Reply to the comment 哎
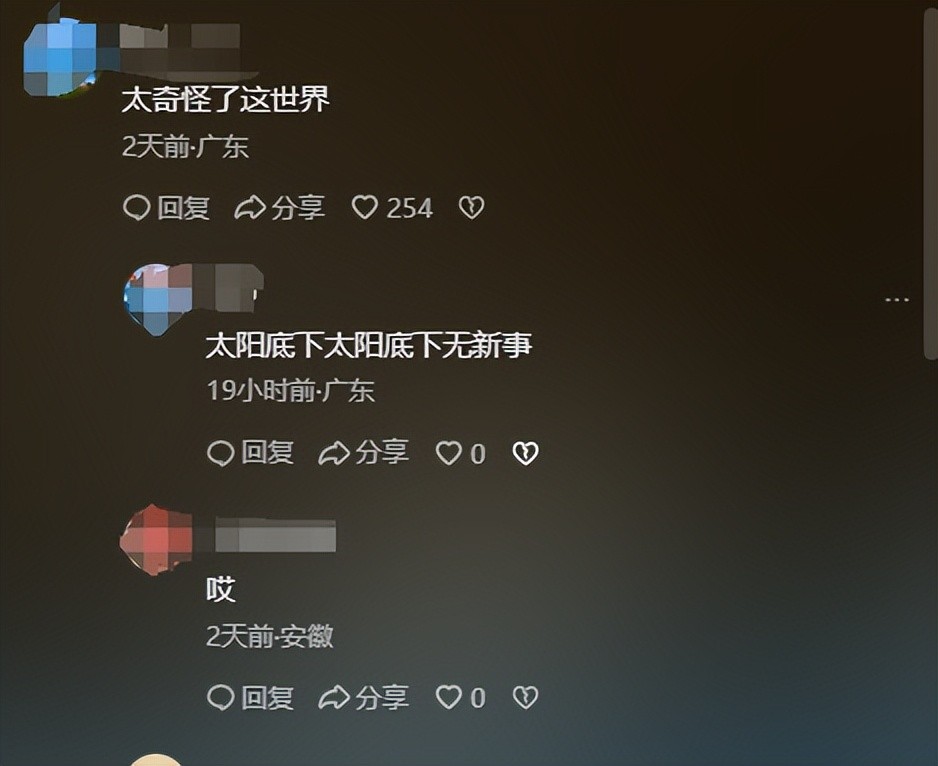Screen dimensions: 938x766 coord(250,697)
